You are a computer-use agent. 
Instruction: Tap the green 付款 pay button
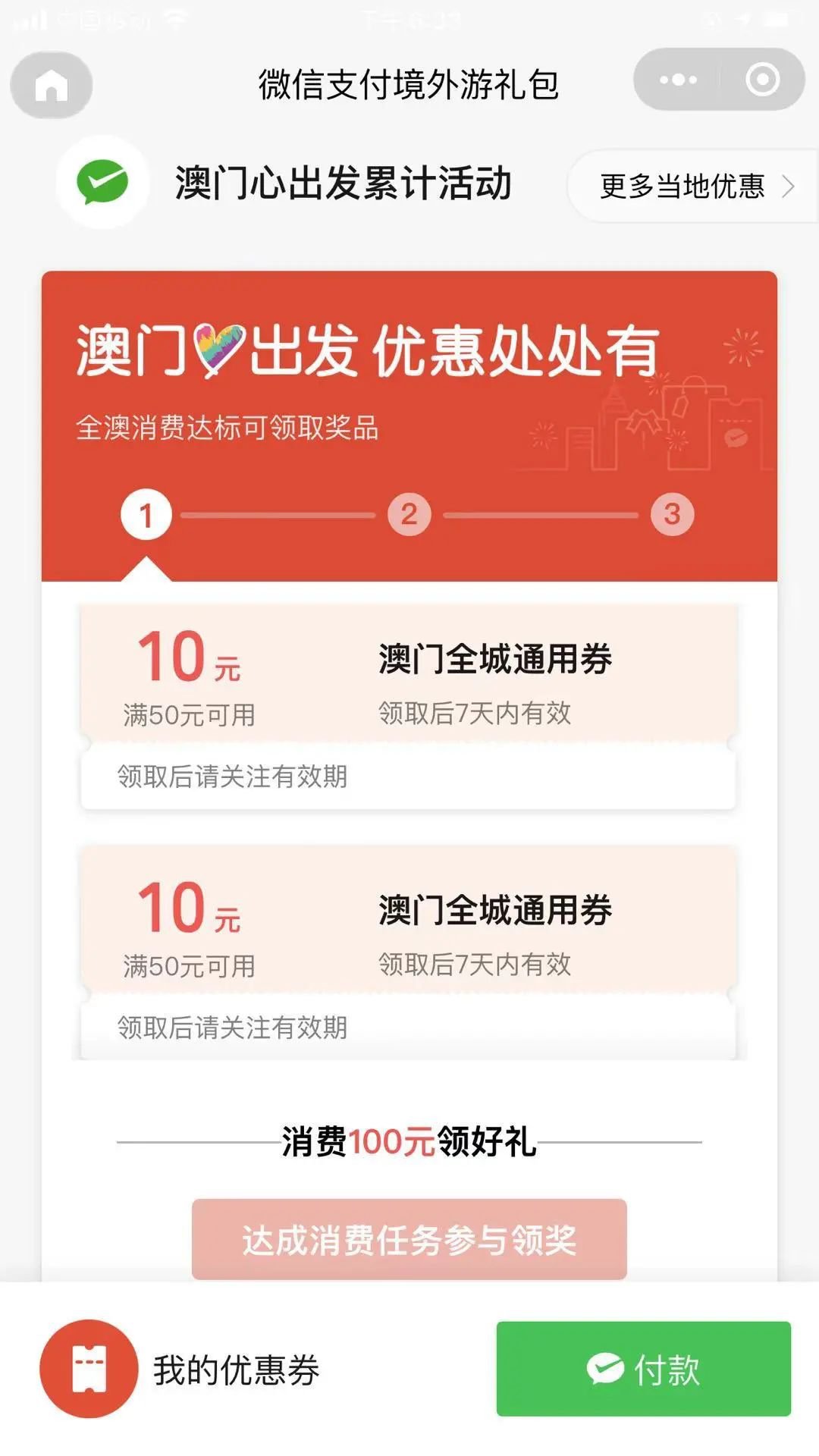tap(643, 1369)
